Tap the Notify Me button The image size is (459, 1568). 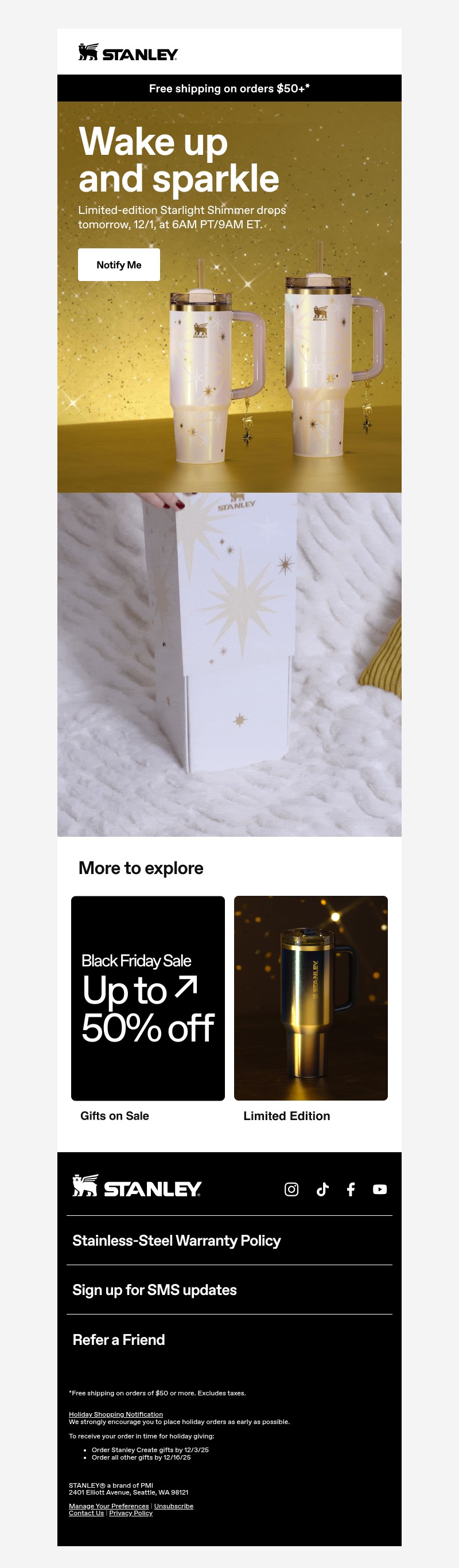pyautogui.click(x=119, y=265)
